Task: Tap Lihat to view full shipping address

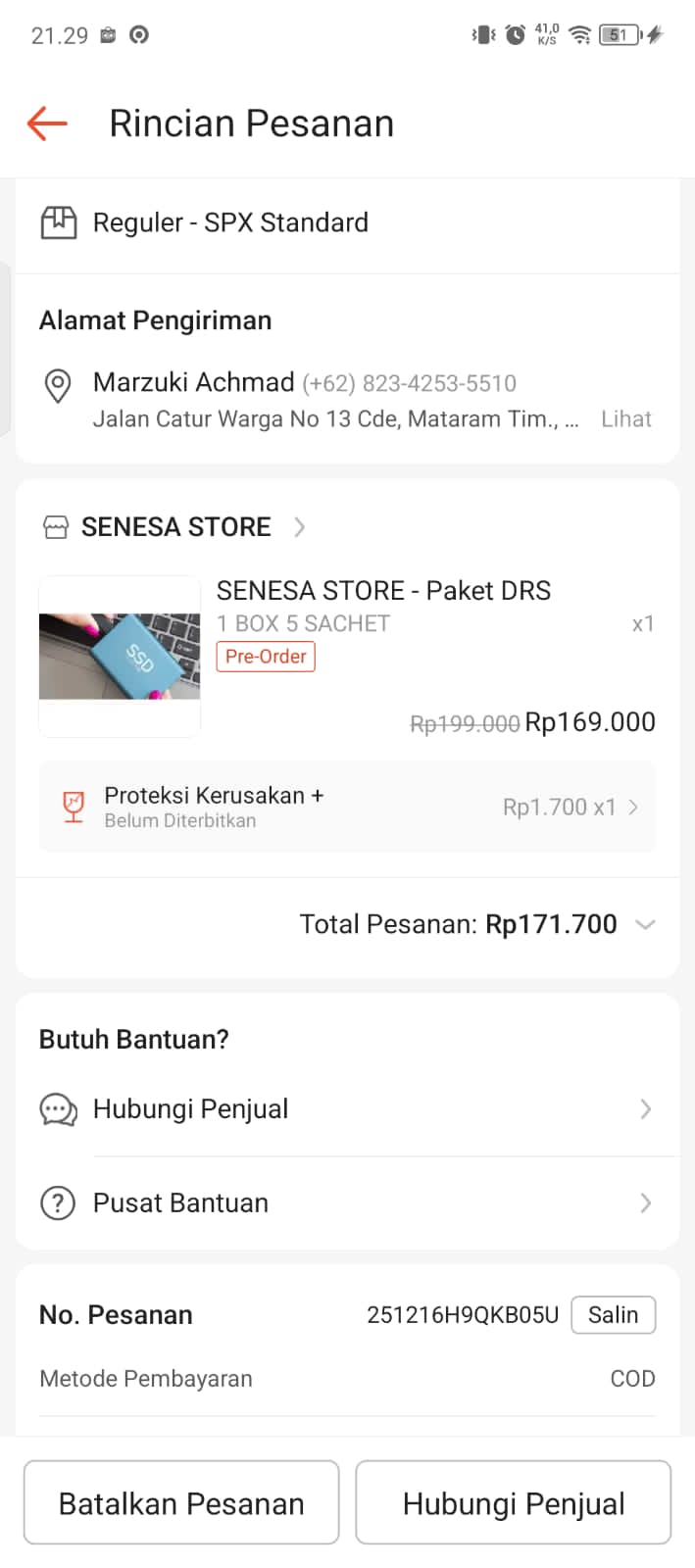Action: [625, 419]
